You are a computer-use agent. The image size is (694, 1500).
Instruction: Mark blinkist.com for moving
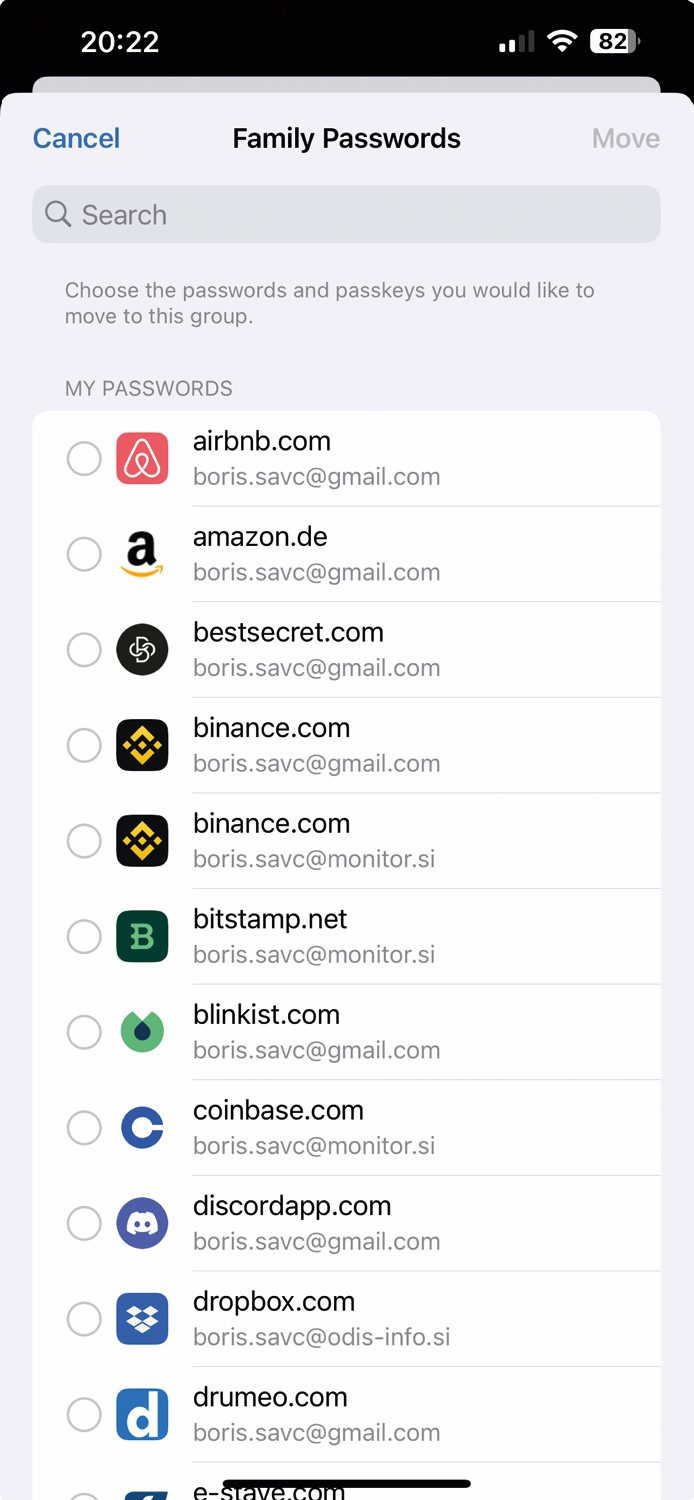346,1032
